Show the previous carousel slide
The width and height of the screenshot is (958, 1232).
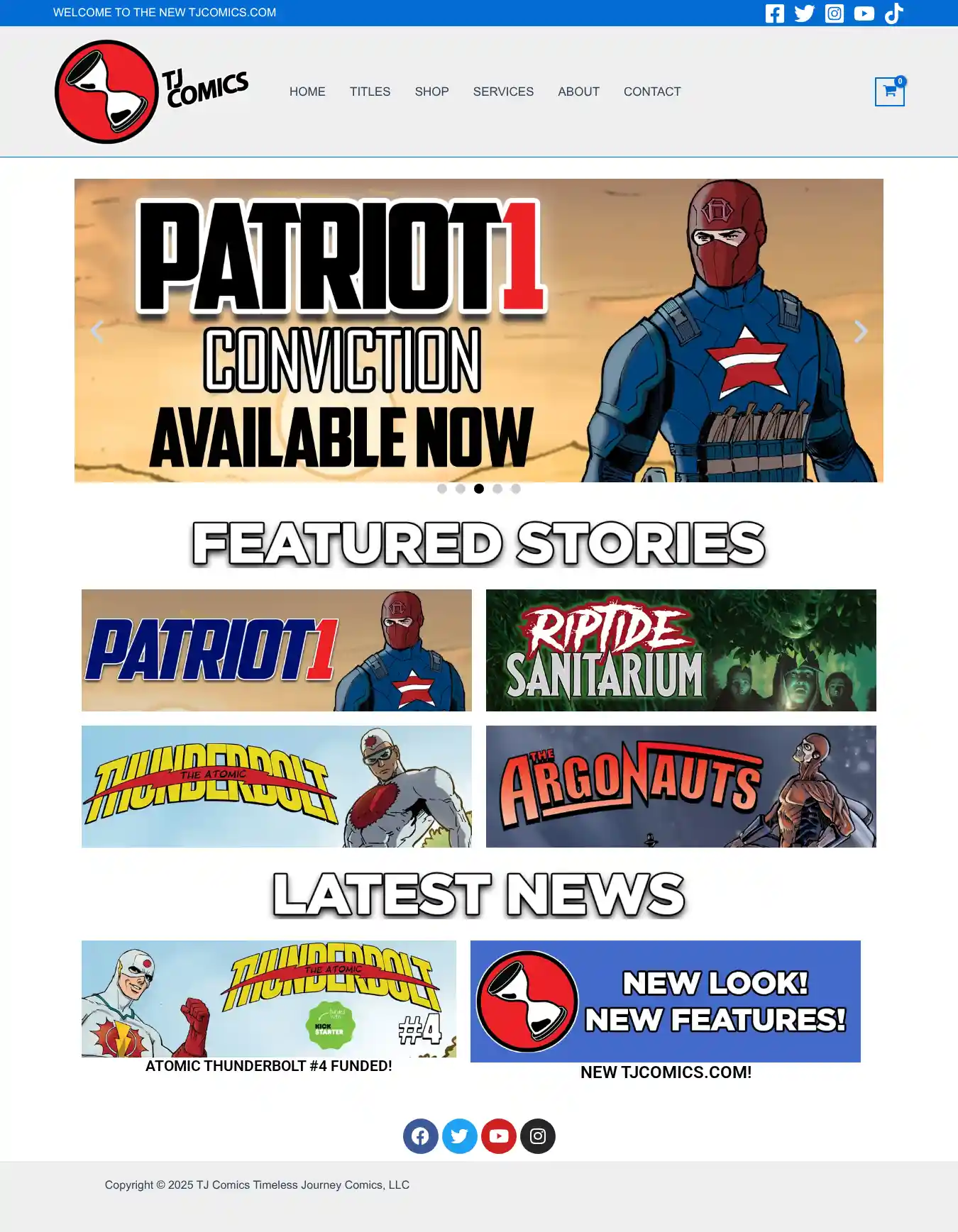tap(97, 331)
